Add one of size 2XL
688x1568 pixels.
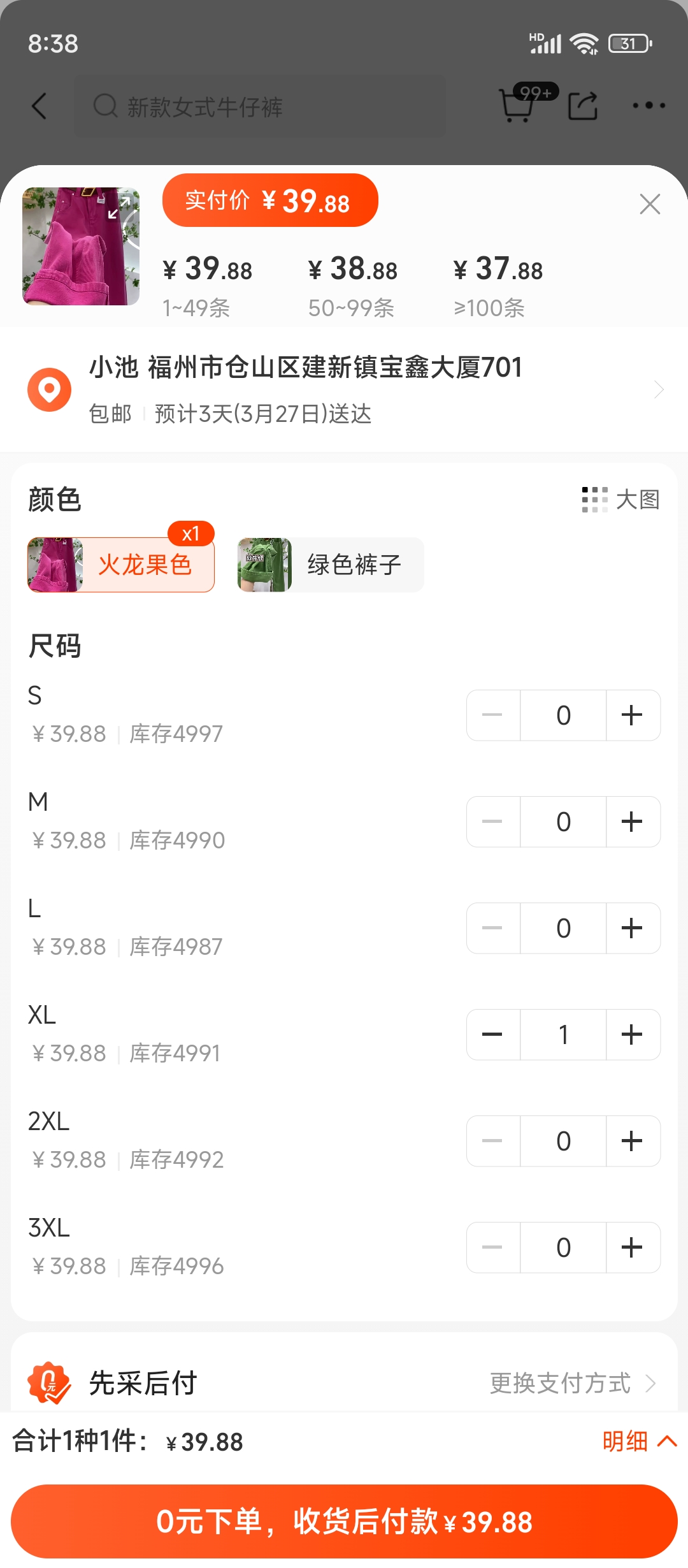click(x=632, y=1141)
